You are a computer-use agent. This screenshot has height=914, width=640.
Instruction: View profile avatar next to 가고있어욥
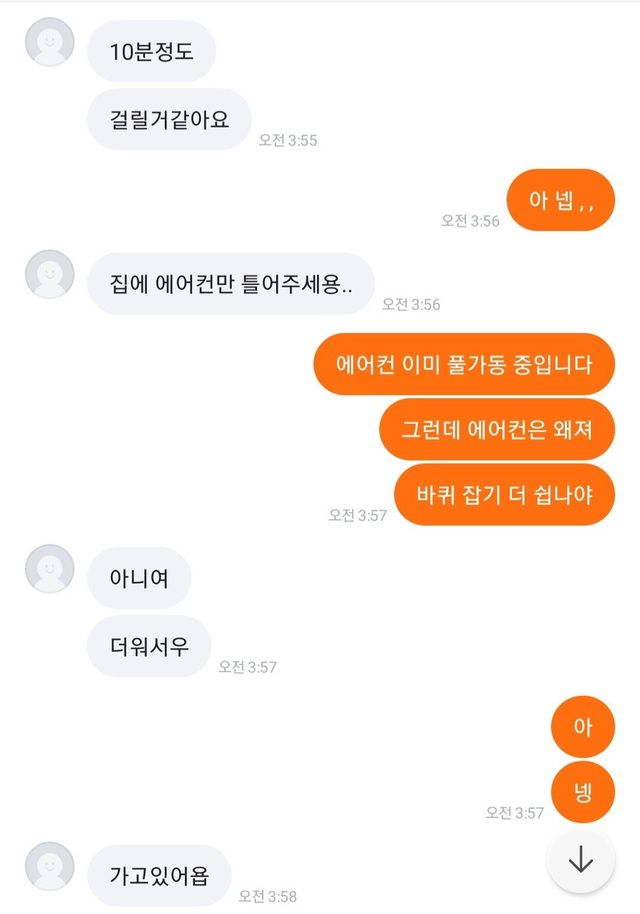pos(49,866)
